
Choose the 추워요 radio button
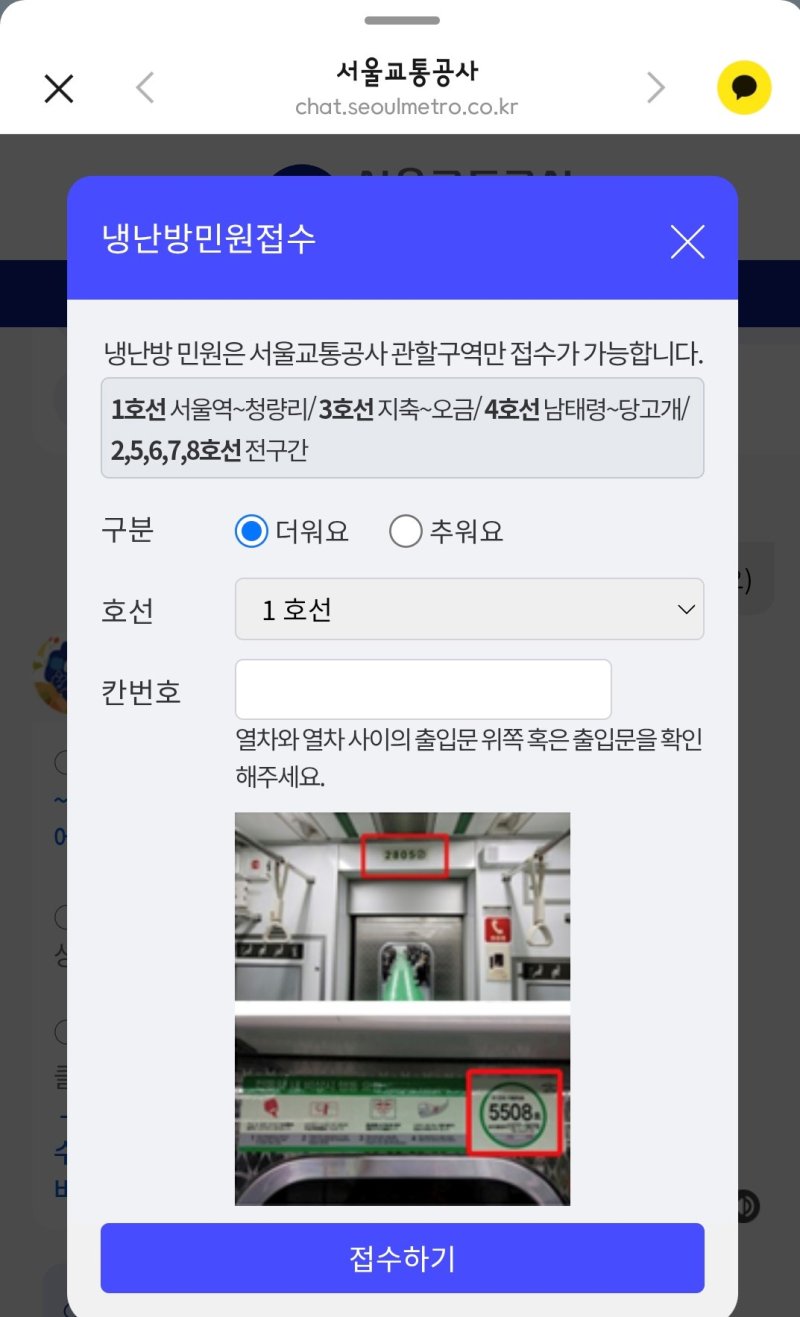click(x=406, y=531)
